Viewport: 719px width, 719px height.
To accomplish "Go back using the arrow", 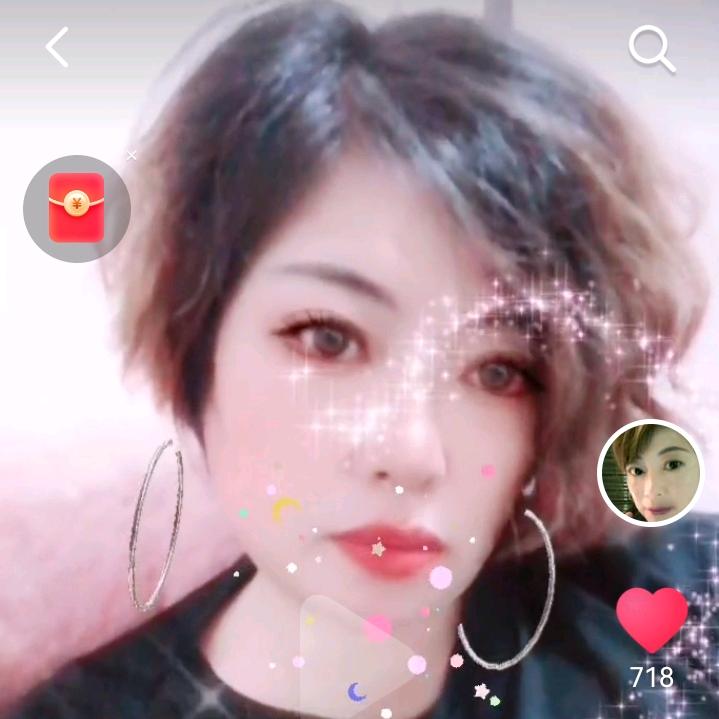I will [x=57, y=47].
